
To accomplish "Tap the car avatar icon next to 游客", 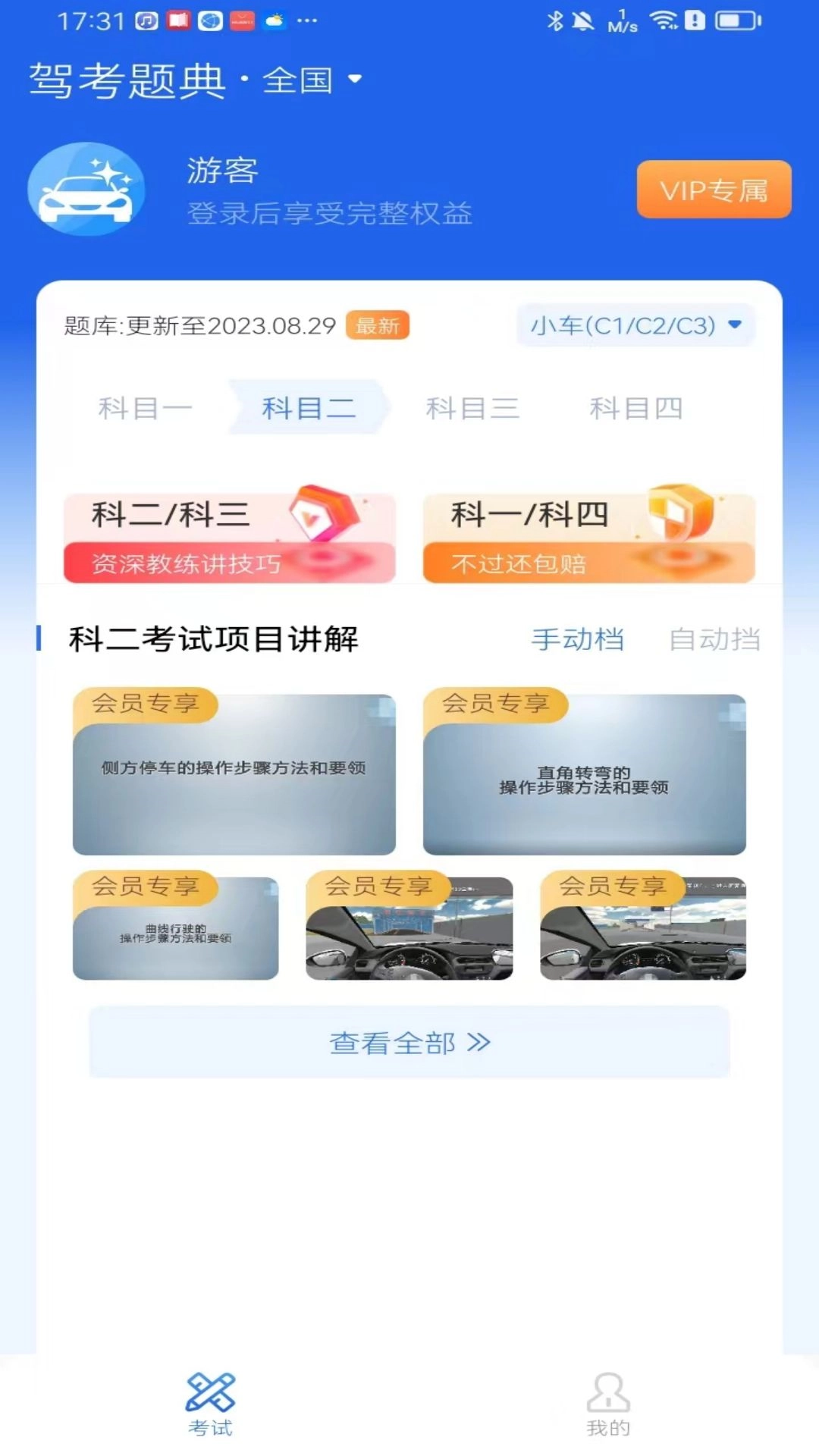I will pos(86,190).
